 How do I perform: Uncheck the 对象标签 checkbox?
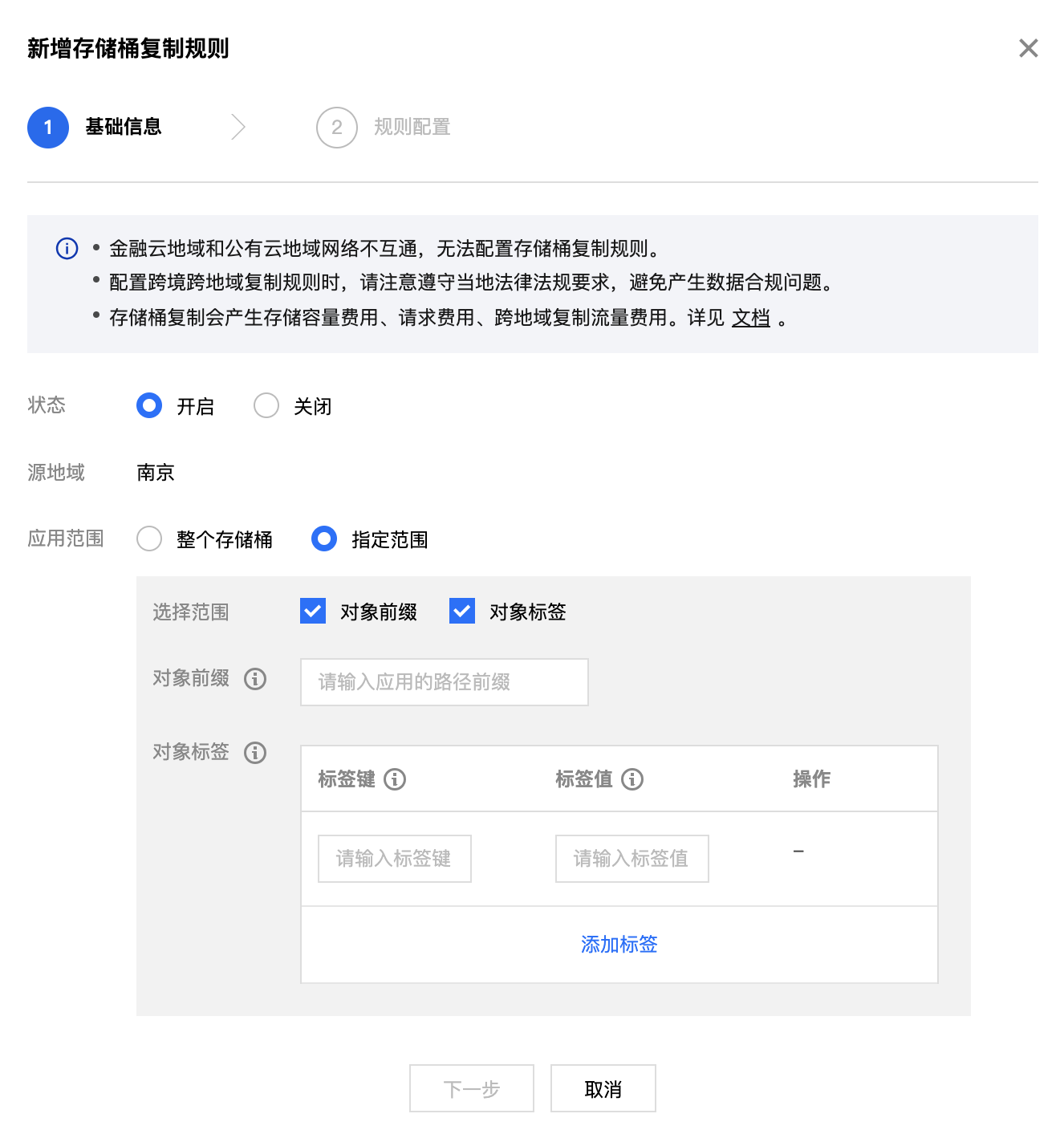[x=462, y=611]
